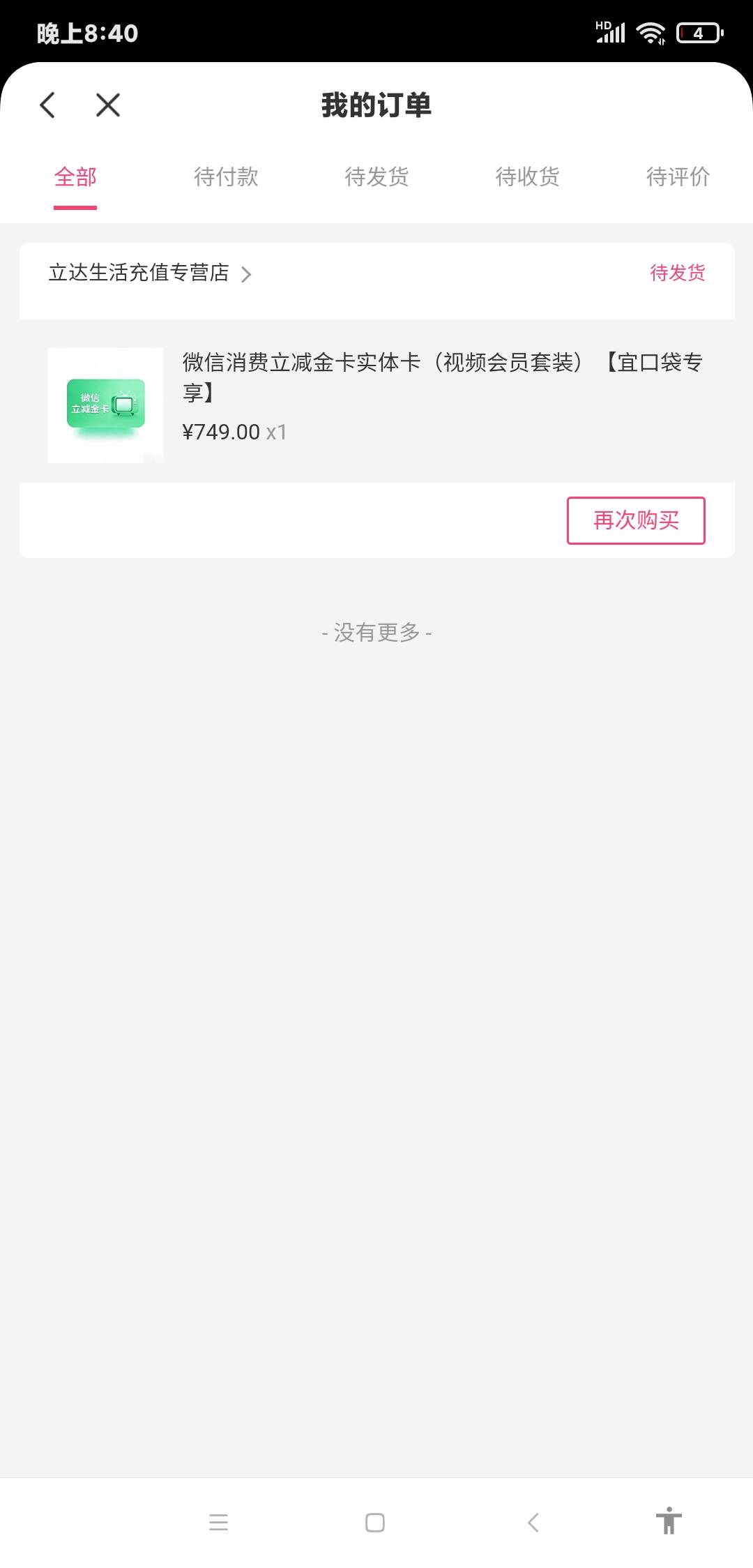Close the My Orders page
Viewport: 753px width, 1568px height.
108,105
